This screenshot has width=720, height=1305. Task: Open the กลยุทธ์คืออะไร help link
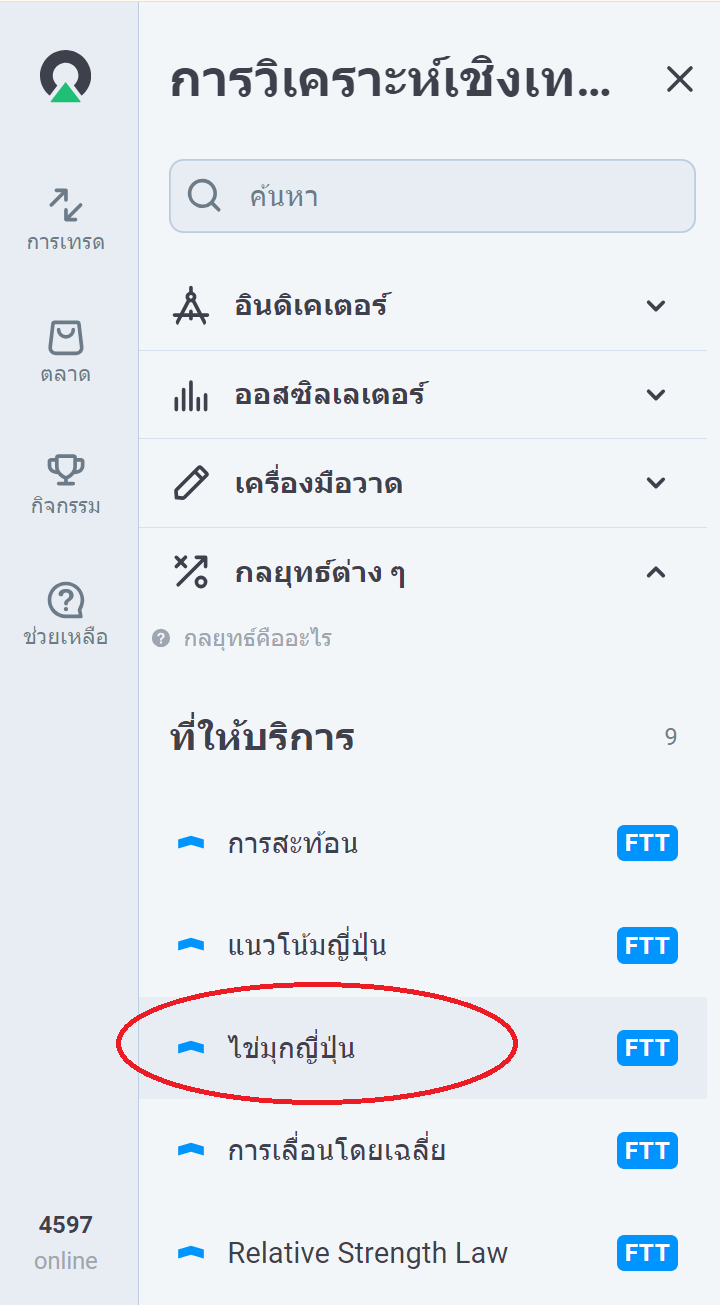tap(242, 638)
